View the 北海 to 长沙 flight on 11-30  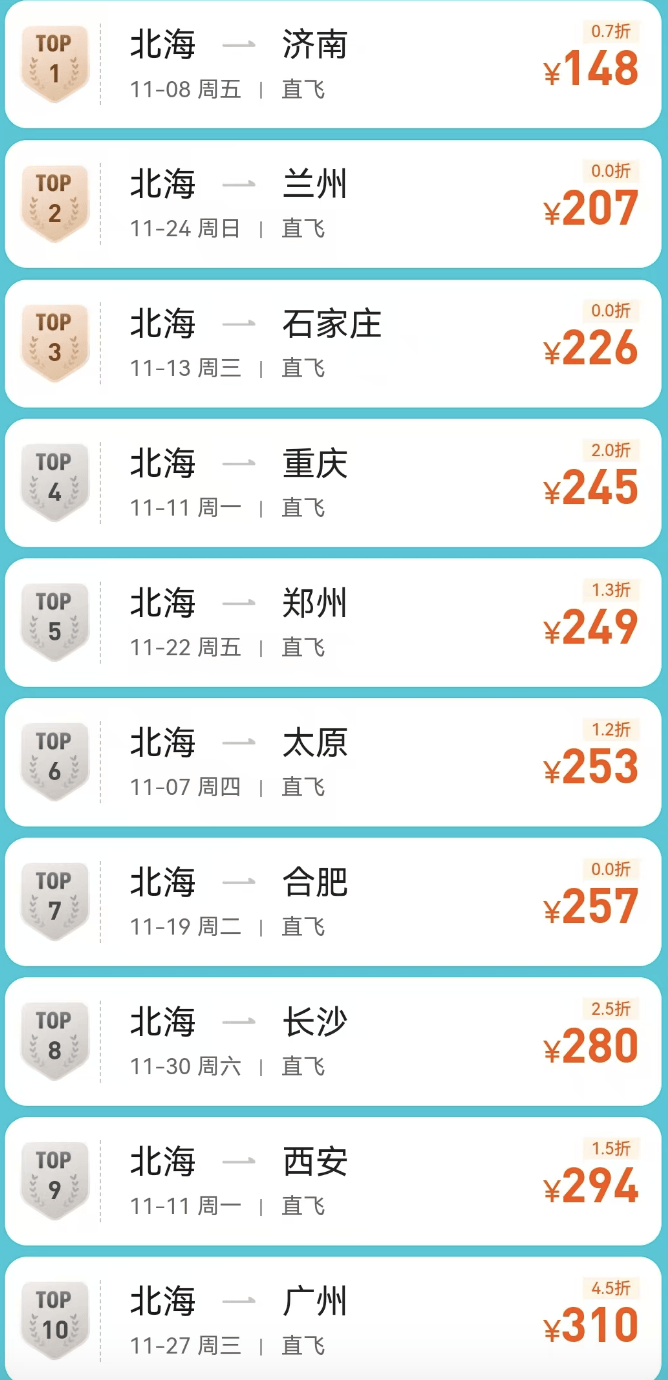[x=334, y=1042]
